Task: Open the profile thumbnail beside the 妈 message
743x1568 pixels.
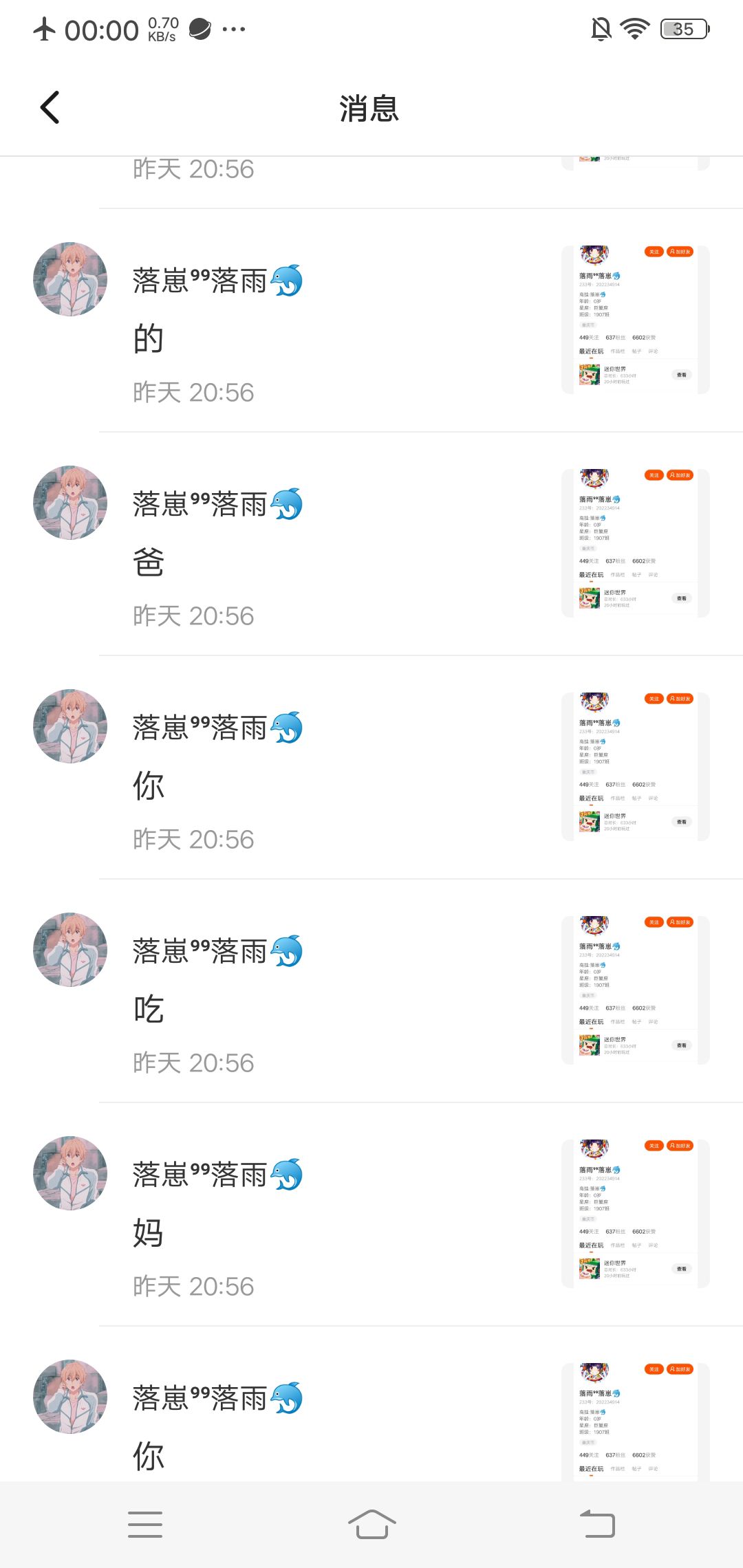Action: pyautogui.click(x=635, y=1214)
